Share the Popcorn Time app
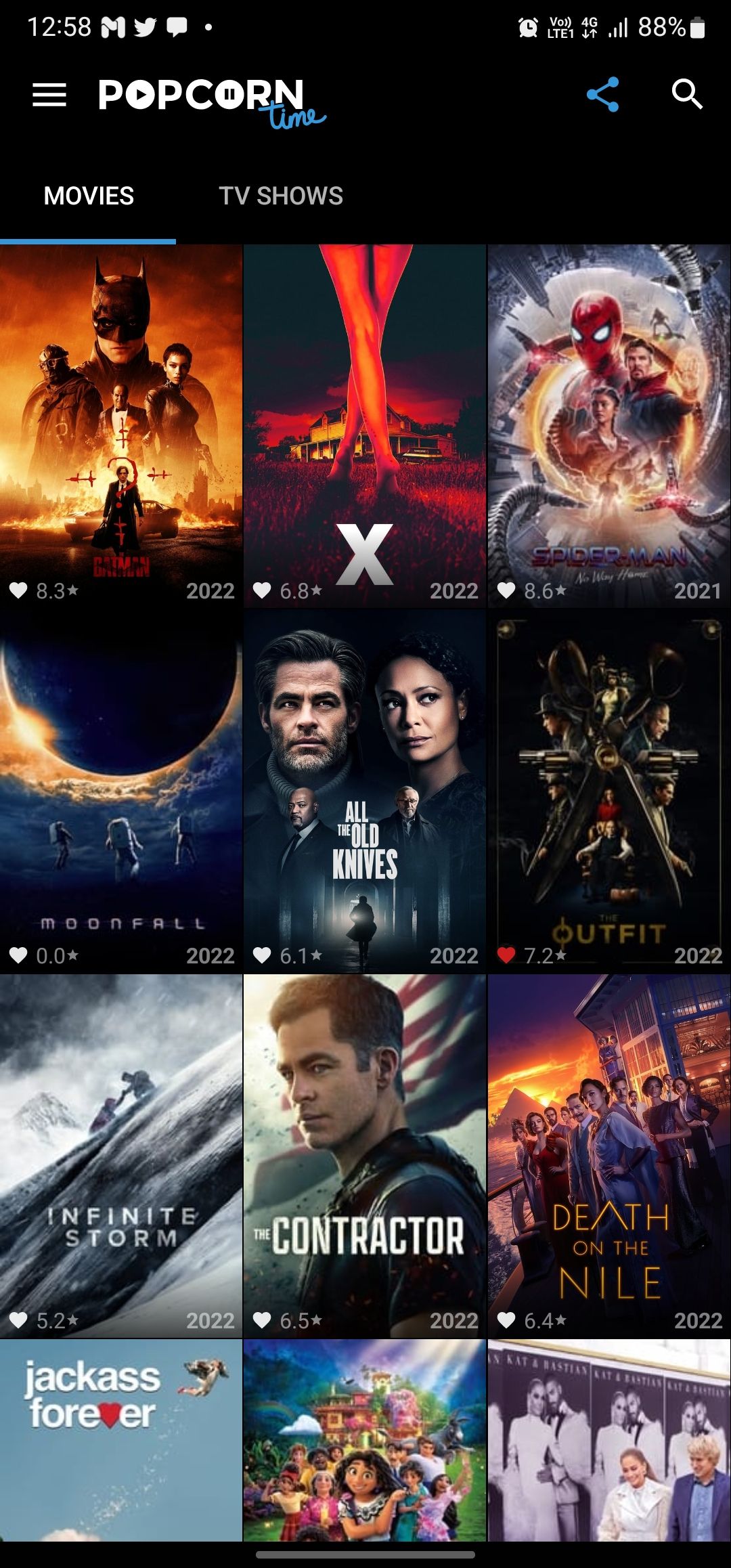 pos(602,94)
